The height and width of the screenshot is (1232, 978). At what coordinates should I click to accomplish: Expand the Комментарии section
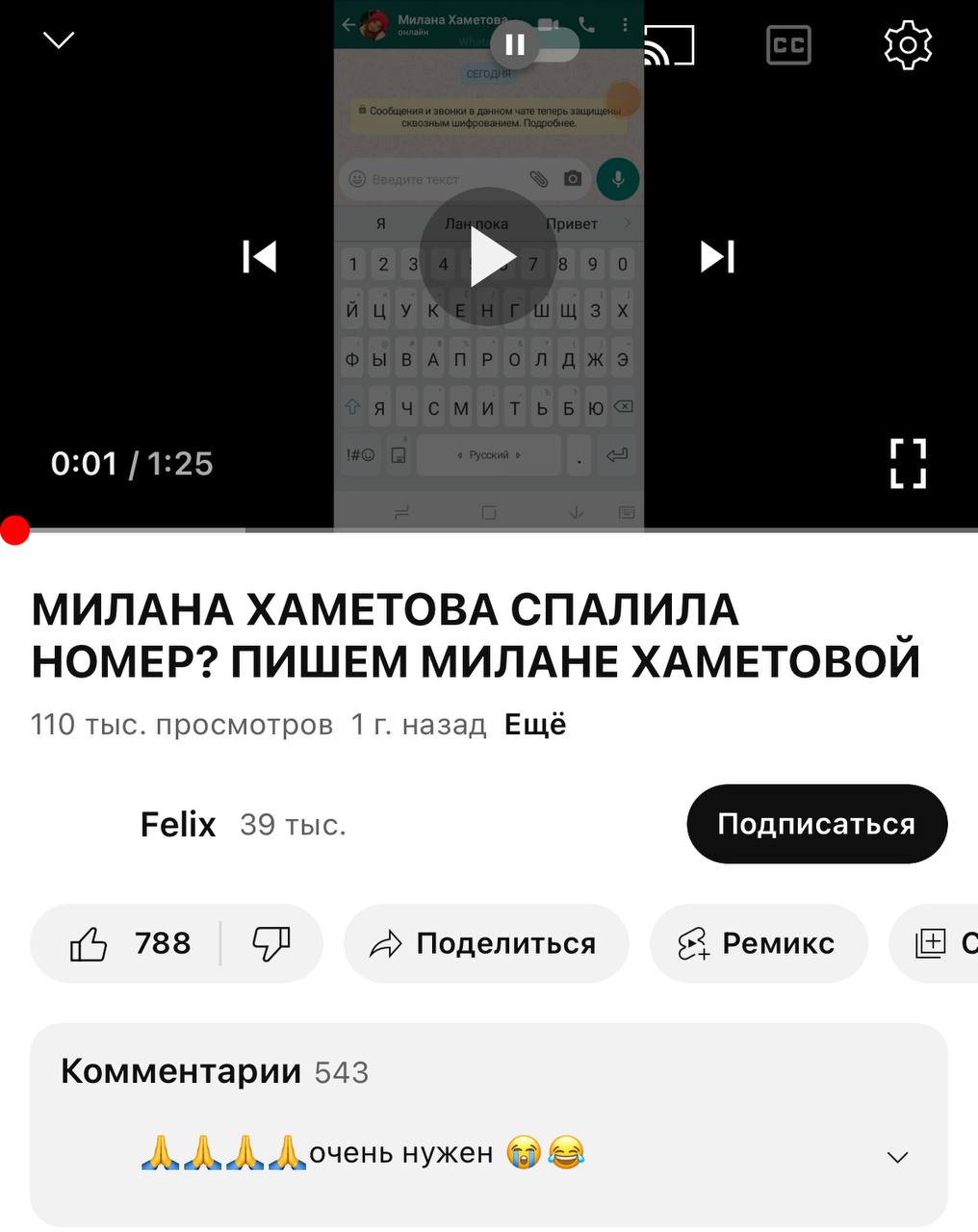point(897,1156)
